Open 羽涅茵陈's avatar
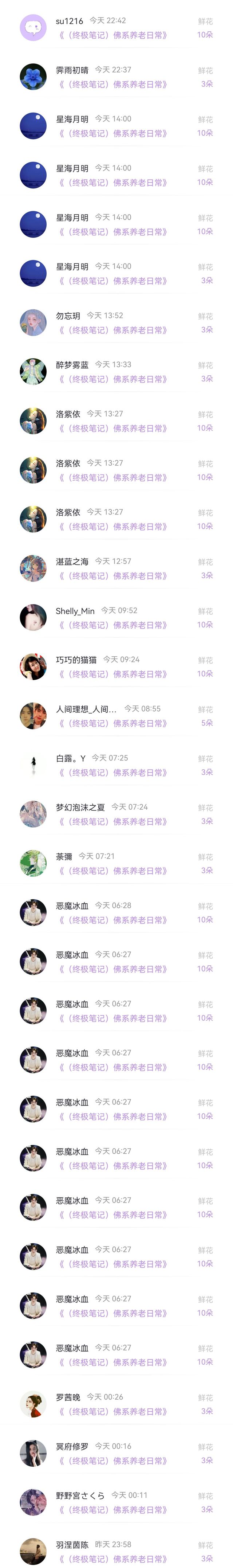Screen dimensions: 233x1568 click(x=33, y=1551)
